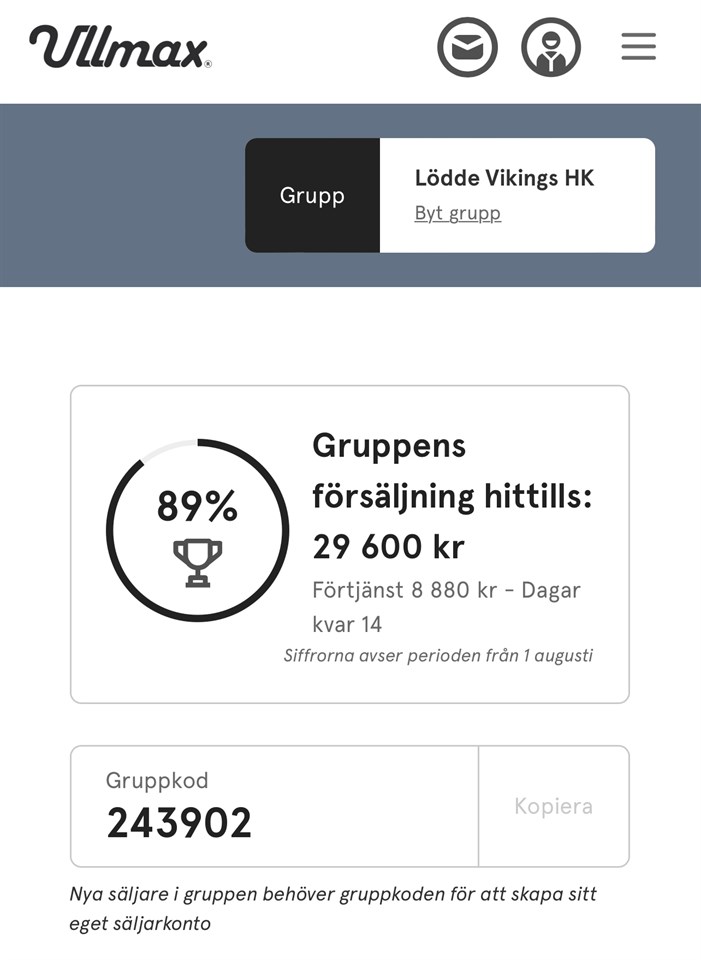
Task: Copy the group code with Kopiera
Action: (x=553, y=806)
